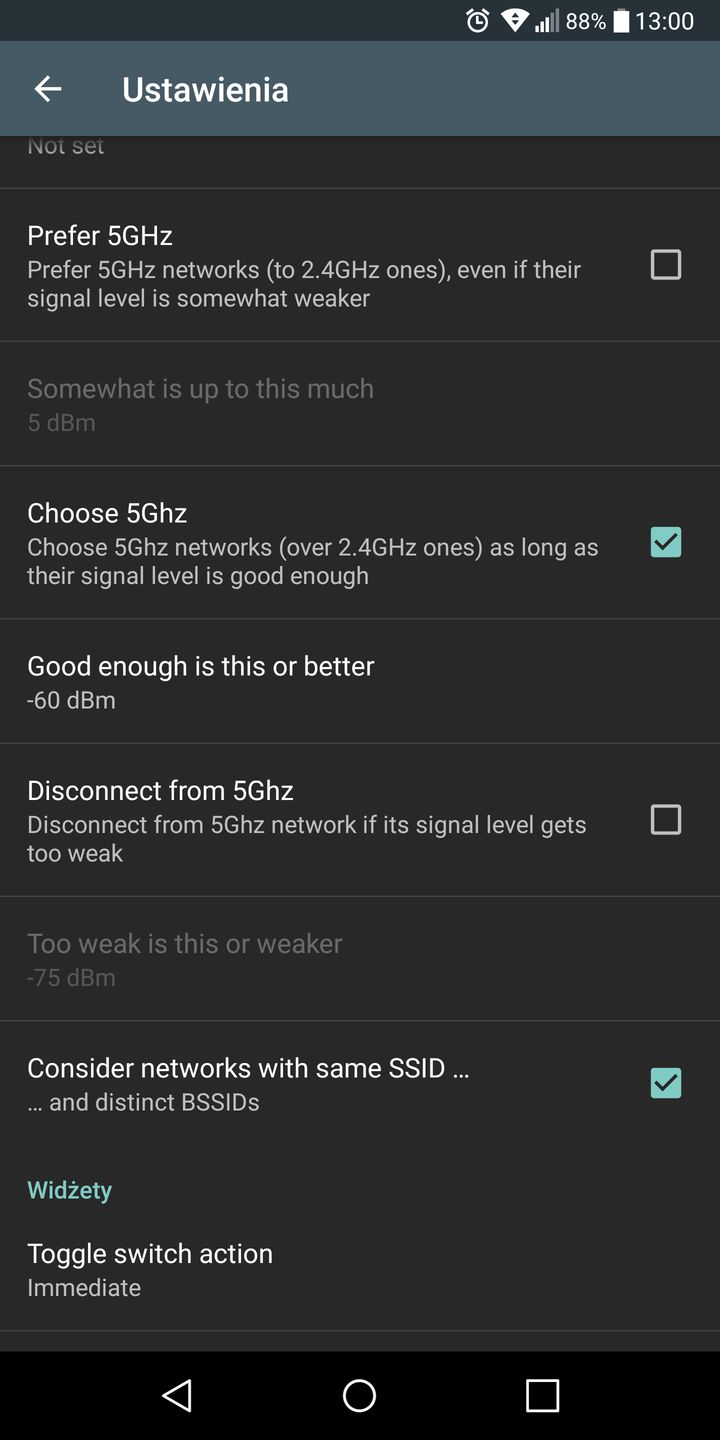Check the Disconnect from 5Ghz box
Screen dimensions: 720x1440
[x=665, y=820]
